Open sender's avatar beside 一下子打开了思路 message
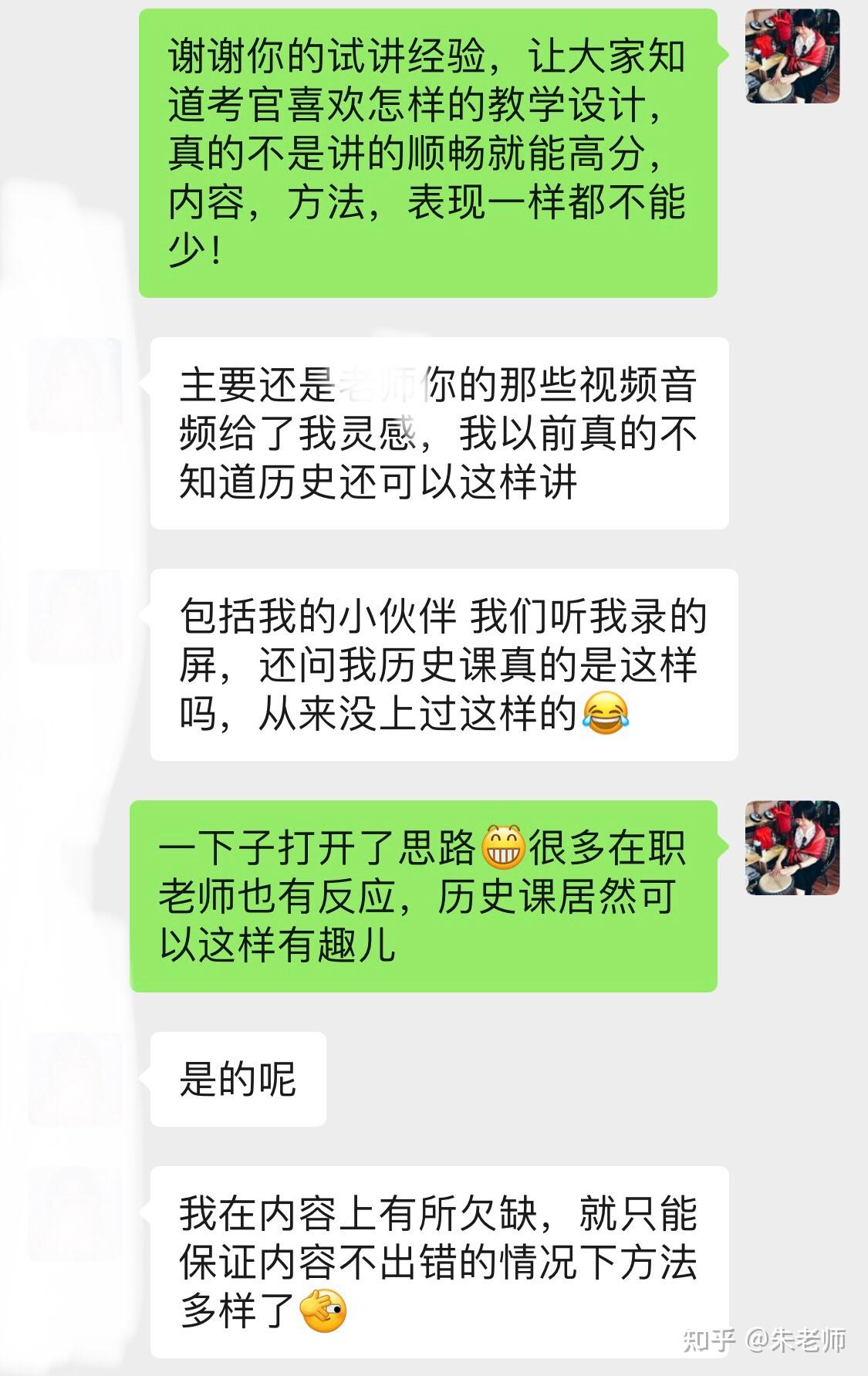Screen dimensions: 868x1376 792,847
